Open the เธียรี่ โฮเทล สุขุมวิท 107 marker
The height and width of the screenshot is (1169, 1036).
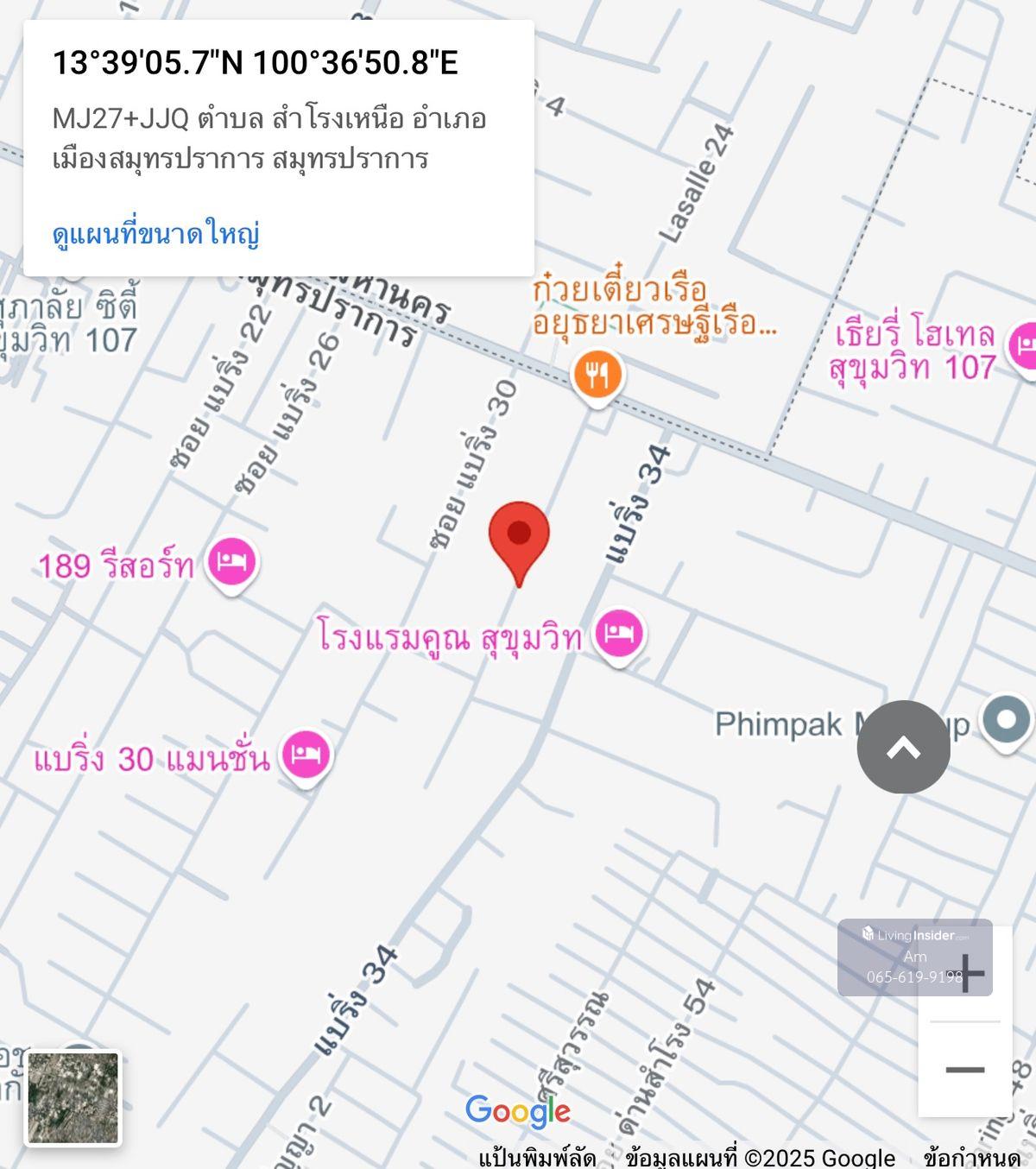(1024, 344)
